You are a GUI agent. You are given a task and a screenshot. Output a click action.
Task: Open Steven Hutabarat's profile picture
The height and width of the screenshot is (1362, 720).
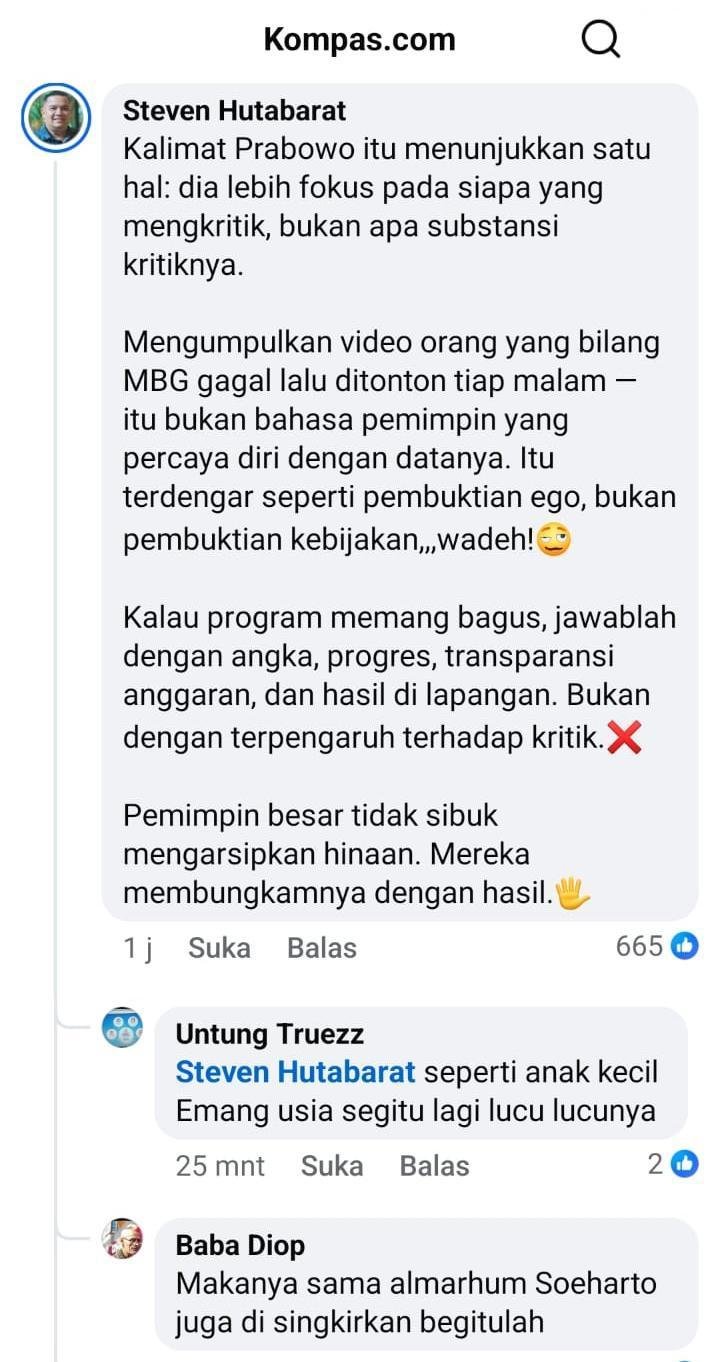coord(56,118)
